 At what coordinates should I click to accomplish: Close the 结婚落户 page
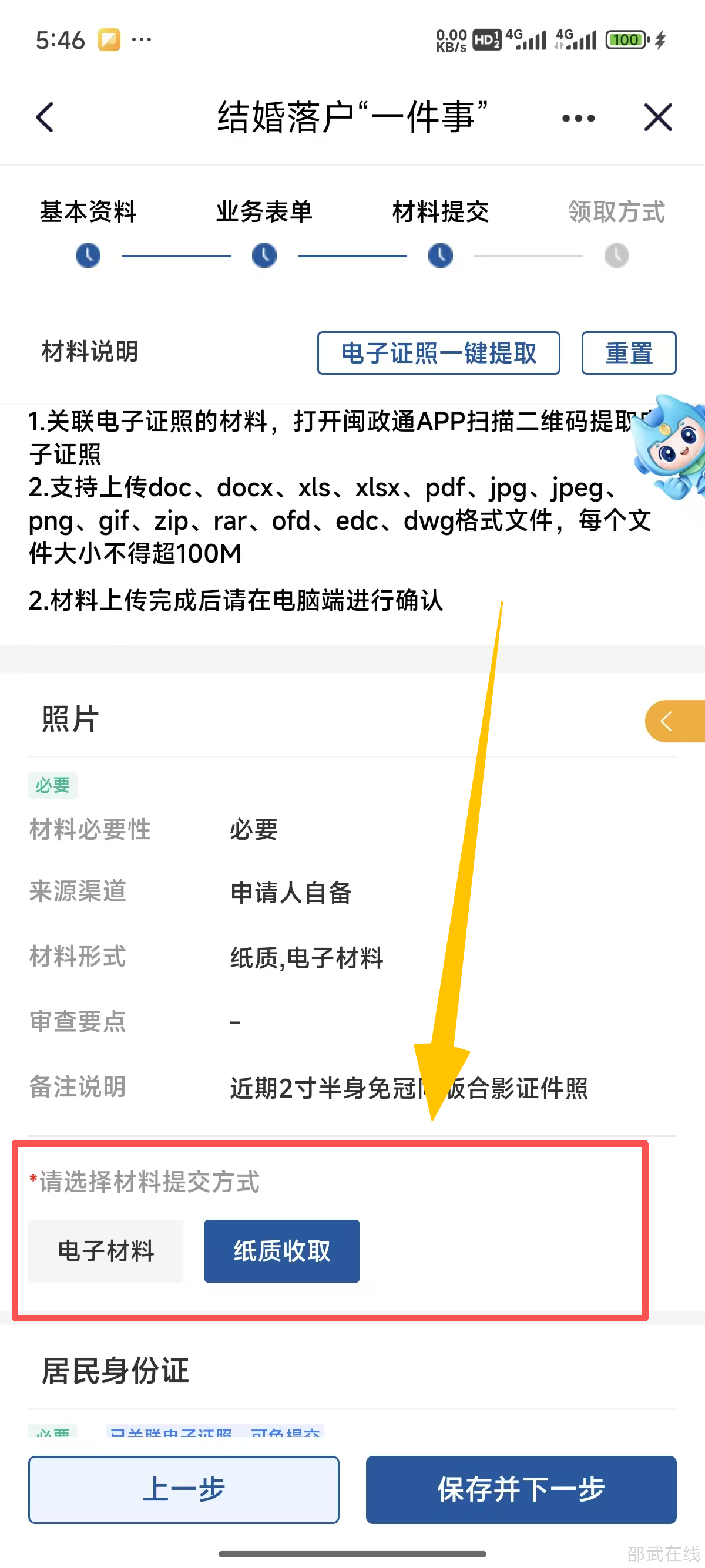point(657,117)
